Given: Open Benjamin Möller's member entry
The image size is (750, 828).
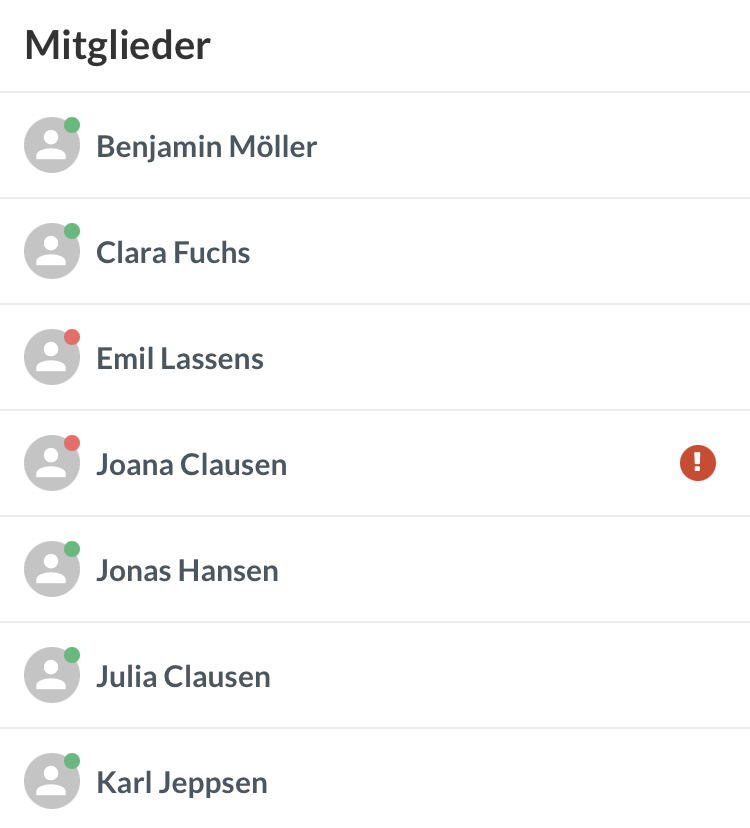Looking at the screenshot, I should click(x=206, y=147).
